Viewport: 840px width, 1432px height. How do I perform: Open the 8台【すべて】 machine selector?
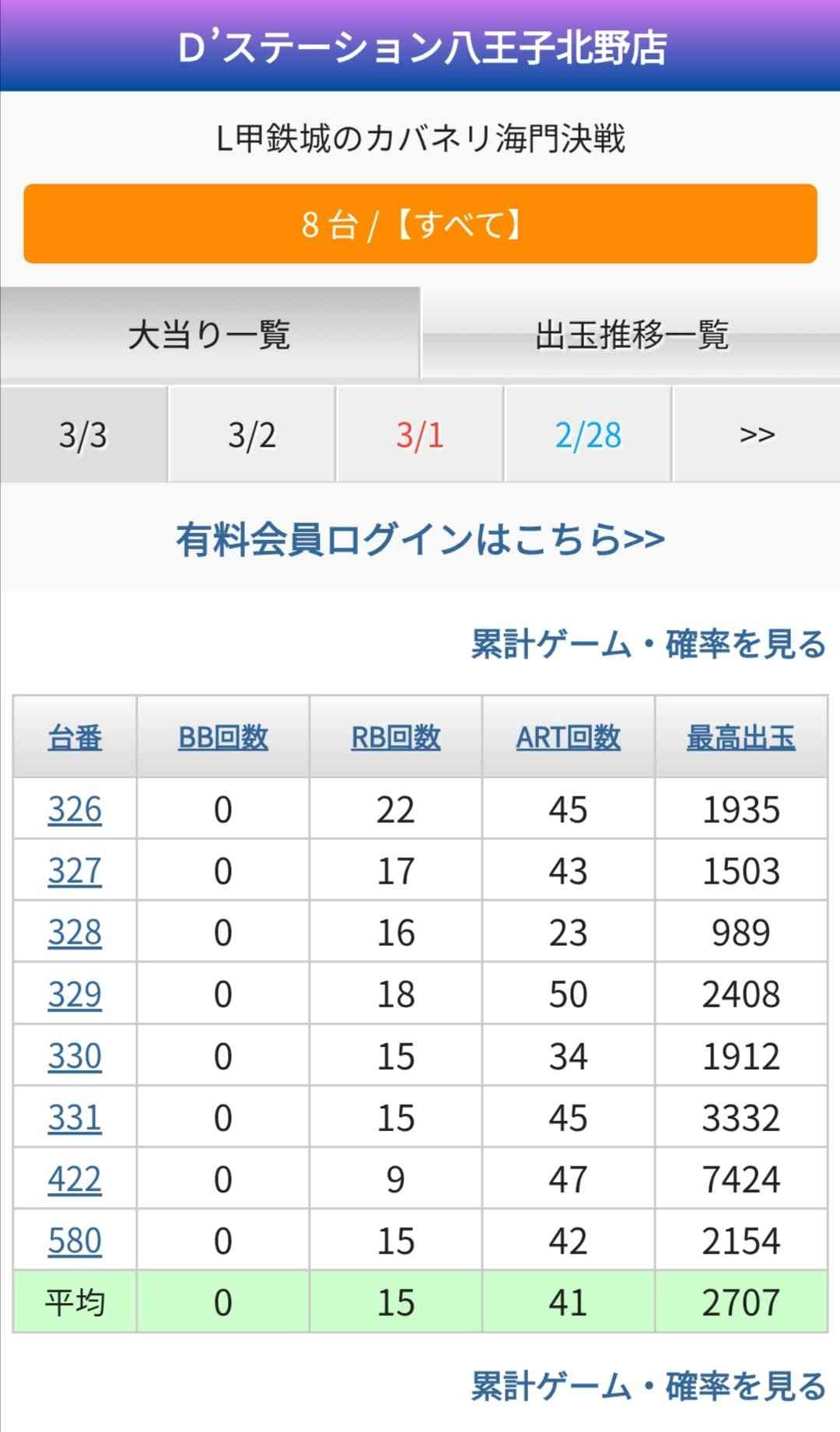click(420, 224)
